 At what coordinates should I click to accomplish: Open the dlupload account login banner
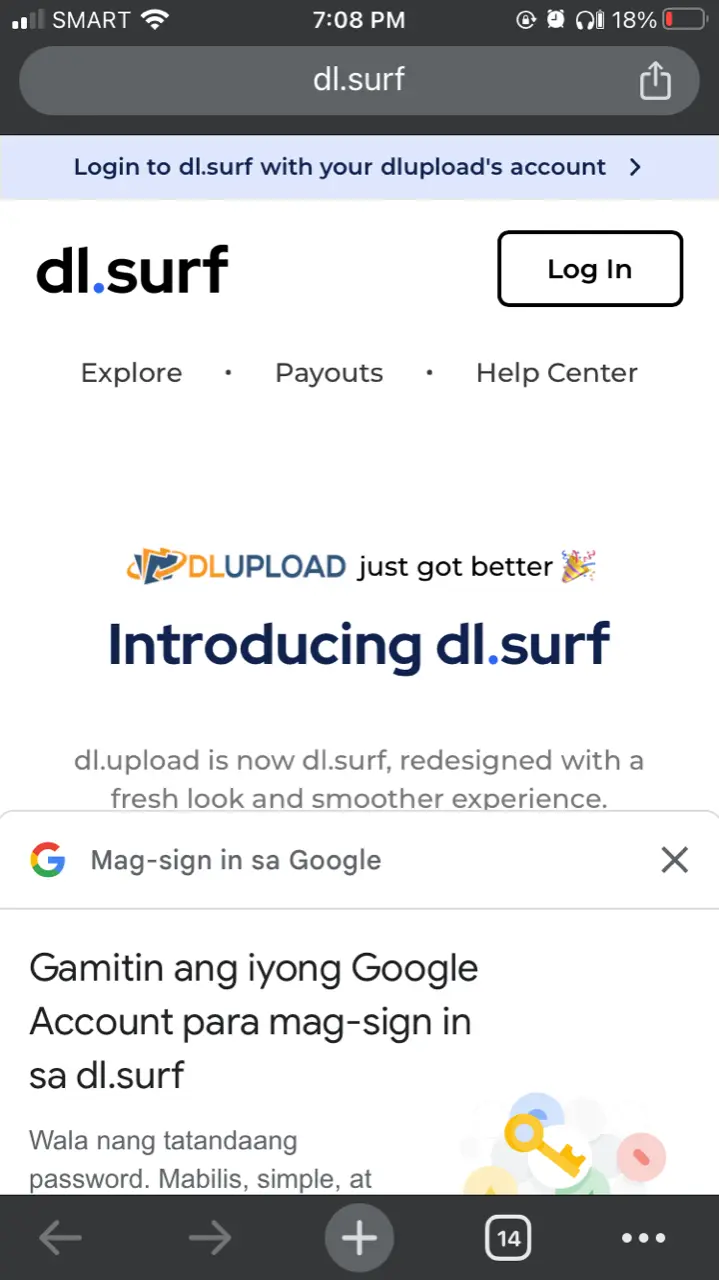point(358,167)
